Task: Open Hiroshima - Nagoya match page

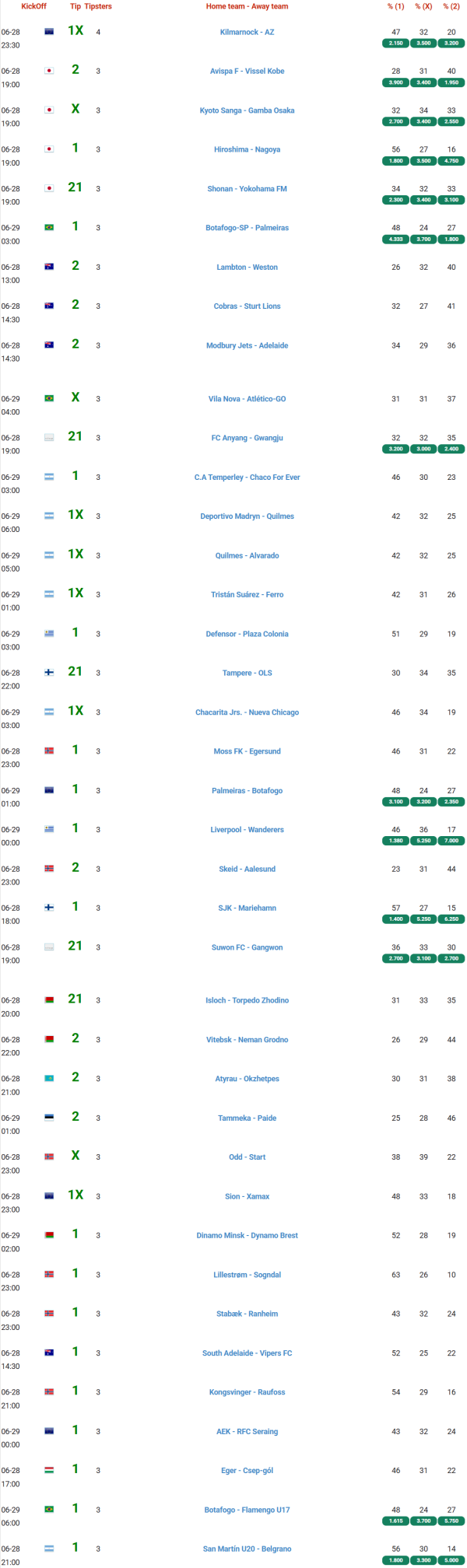Action: (x=247, y=149)
